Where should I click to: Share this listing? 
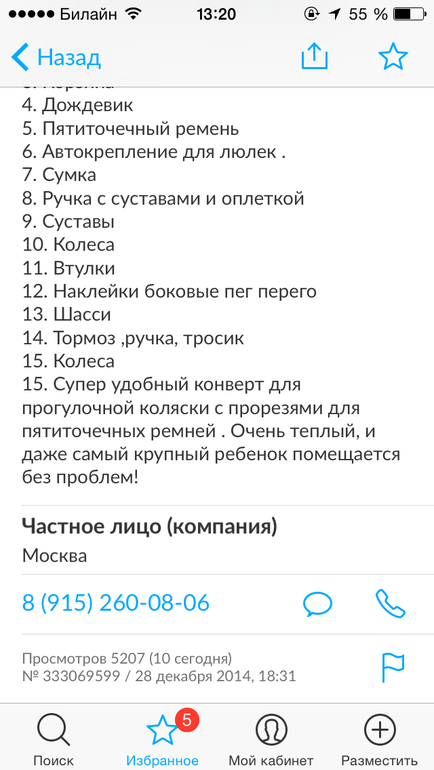pos(314,57)
